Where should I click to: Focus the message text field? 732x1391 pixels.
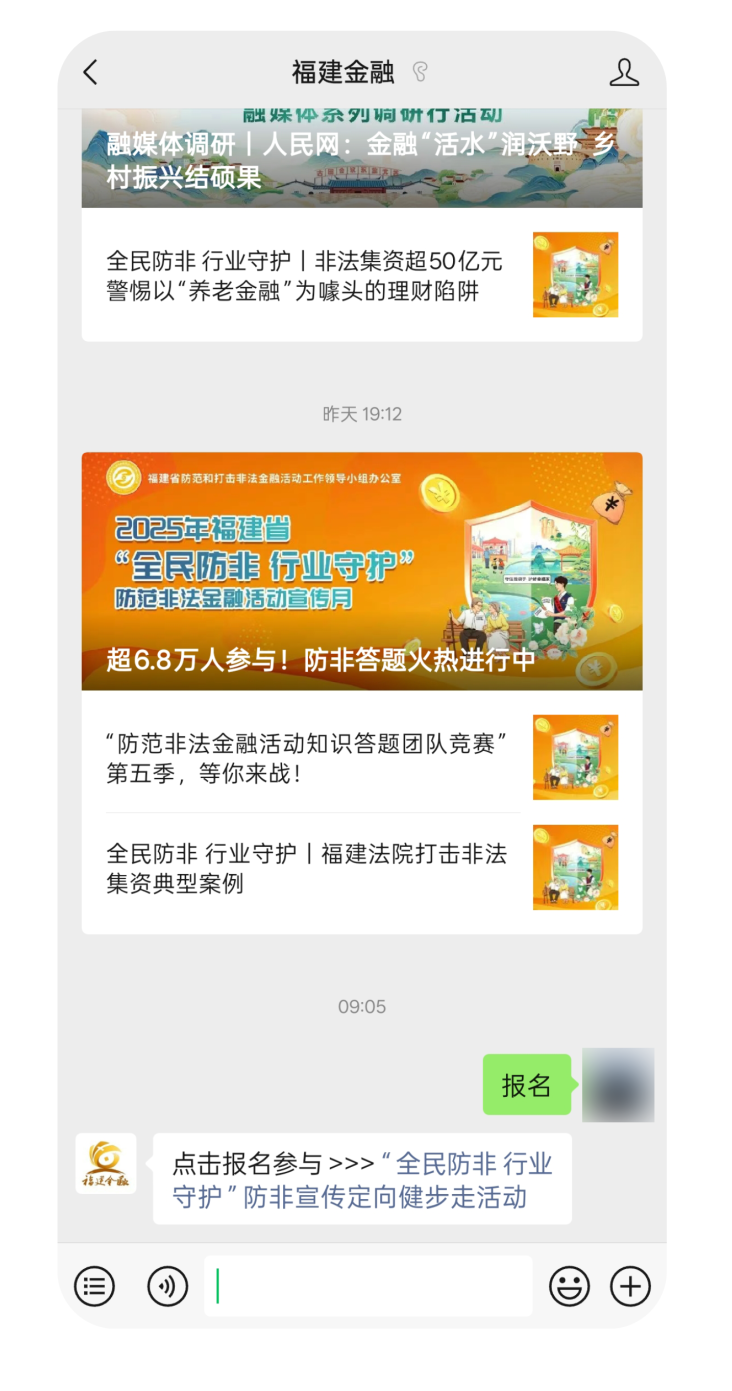pyautogui.click(x=370, y=1286)
